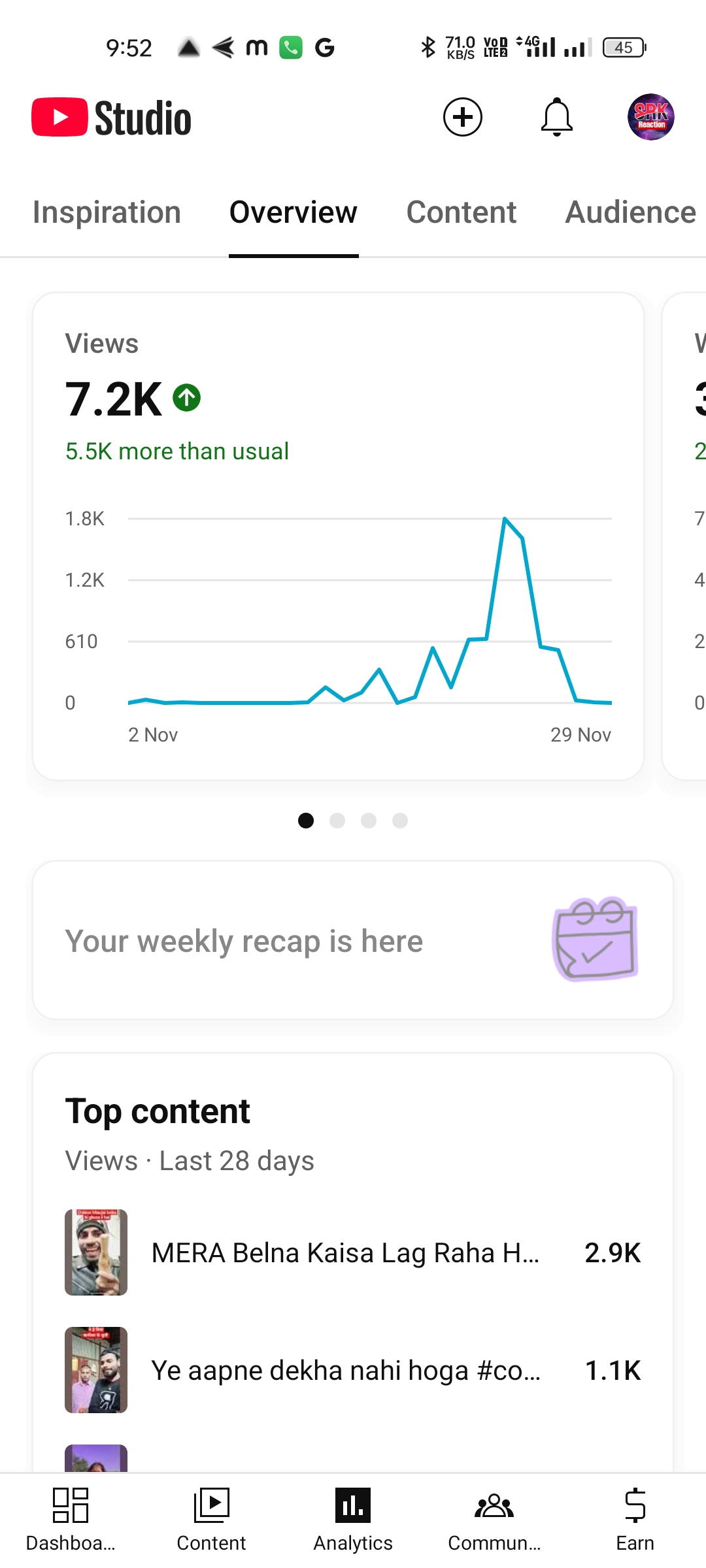
Task: Open the notifications bell
Action: (x=557, y=118)
